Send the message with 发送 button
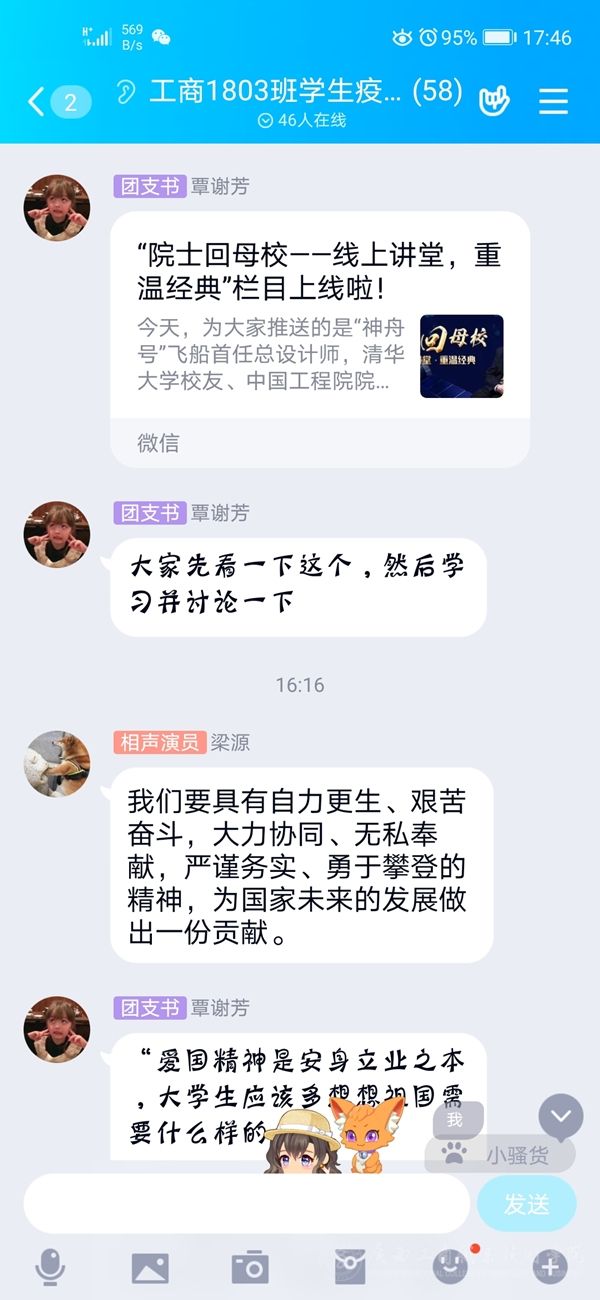 [526, 1204]
